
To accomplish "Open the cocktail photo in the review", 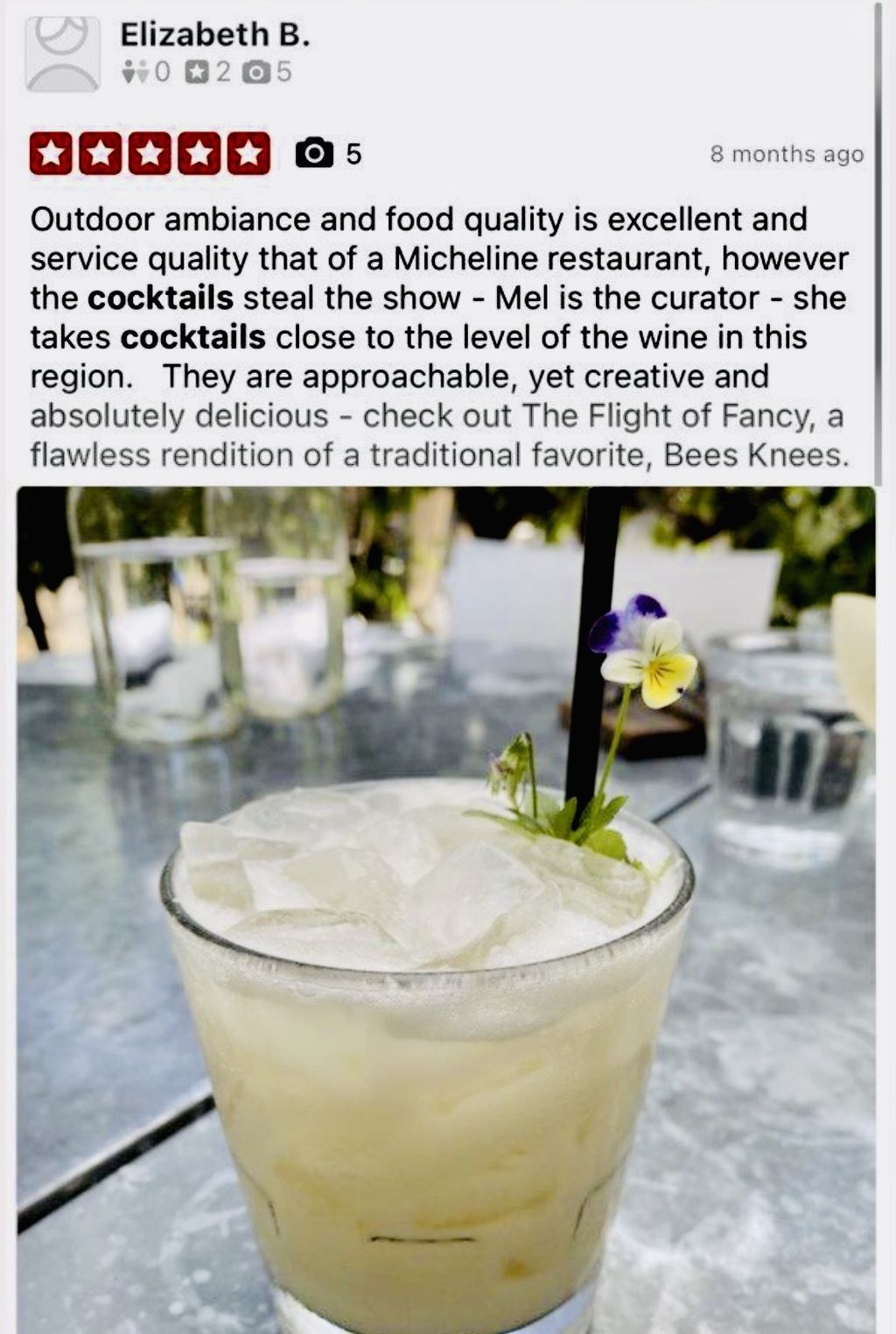I will pyautogui.click(x=446, y=910).
